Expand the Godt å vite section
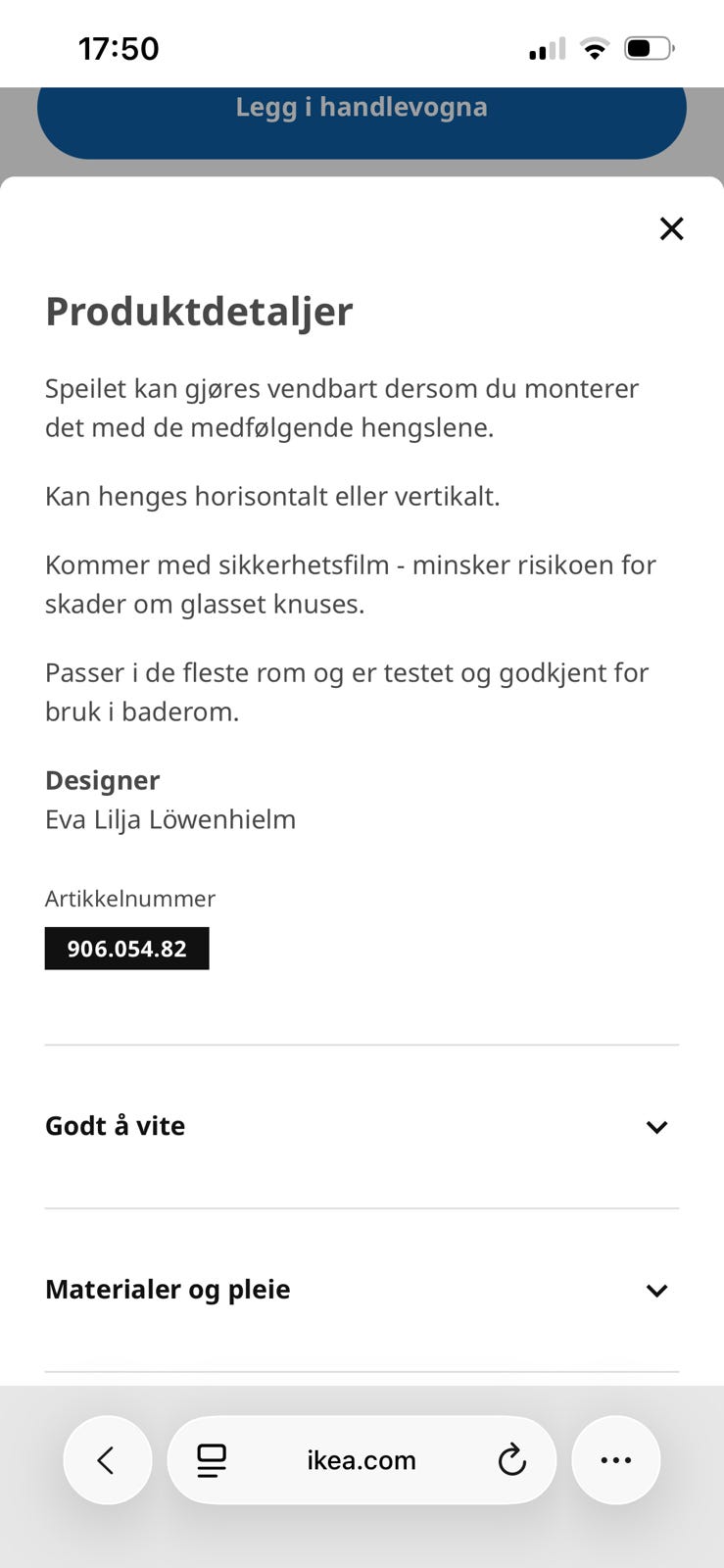The image size is (724, 1568). coord(115,1126)
